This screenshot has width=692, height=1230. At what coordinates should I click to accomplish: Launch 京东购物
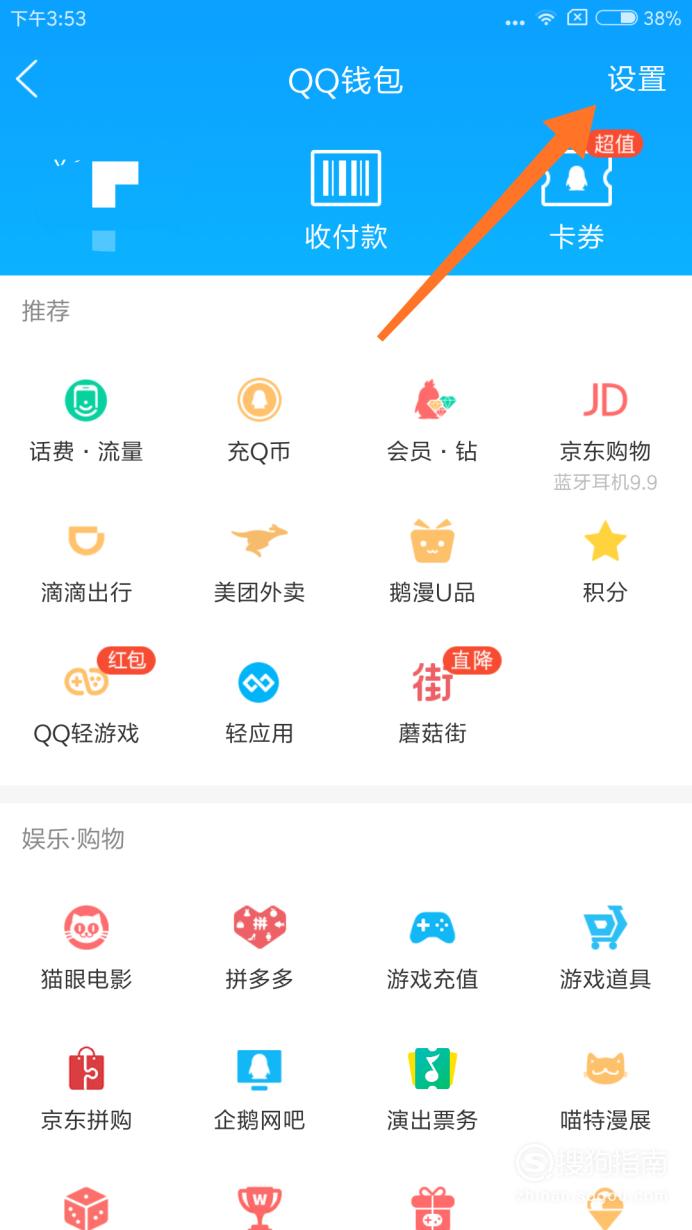(x=605, y=422)
